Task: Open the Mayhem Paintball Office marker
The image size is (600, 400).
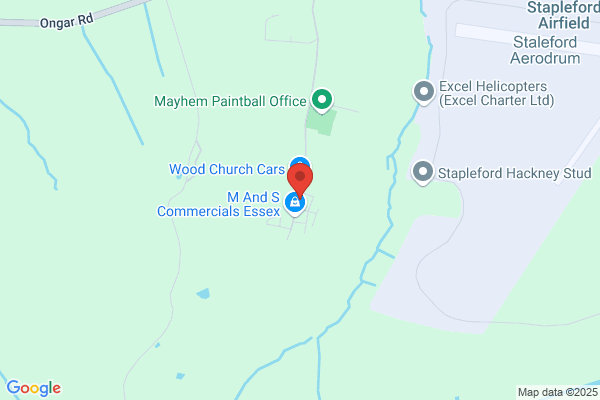Action: point(322,100)
